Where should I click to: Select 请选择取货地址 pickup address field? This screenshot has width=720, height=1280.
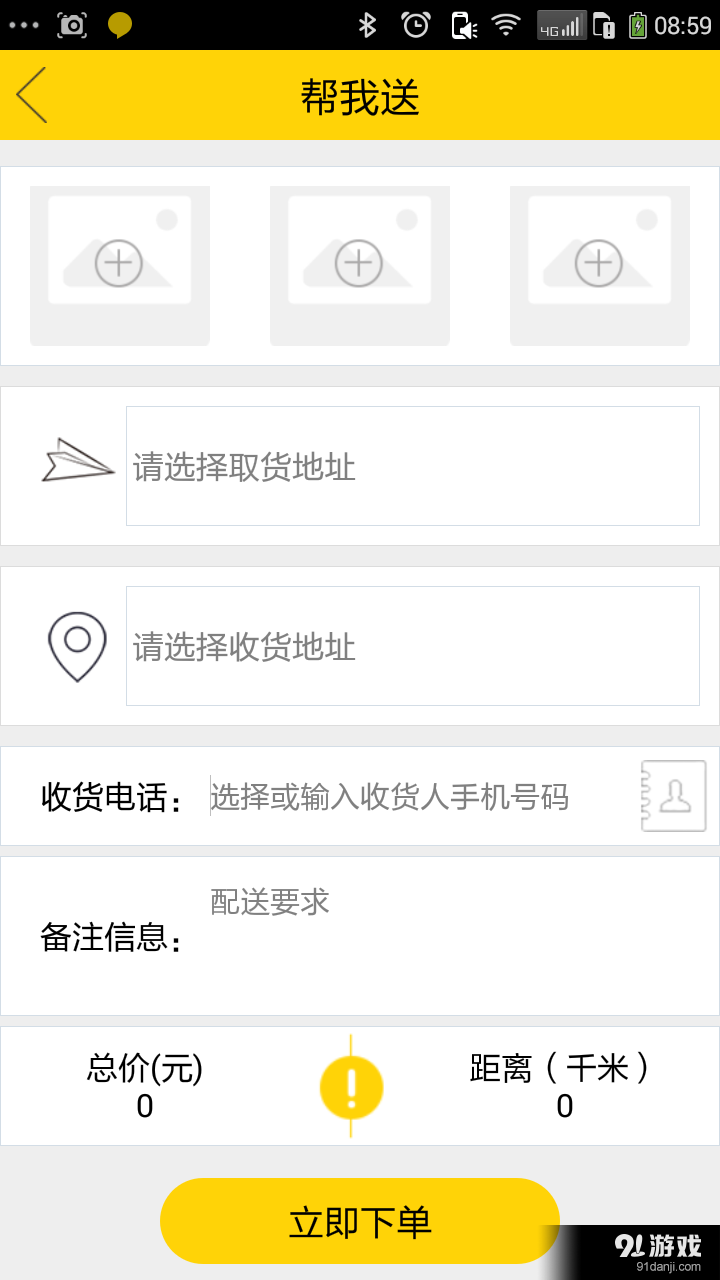(x=412, y=465)
